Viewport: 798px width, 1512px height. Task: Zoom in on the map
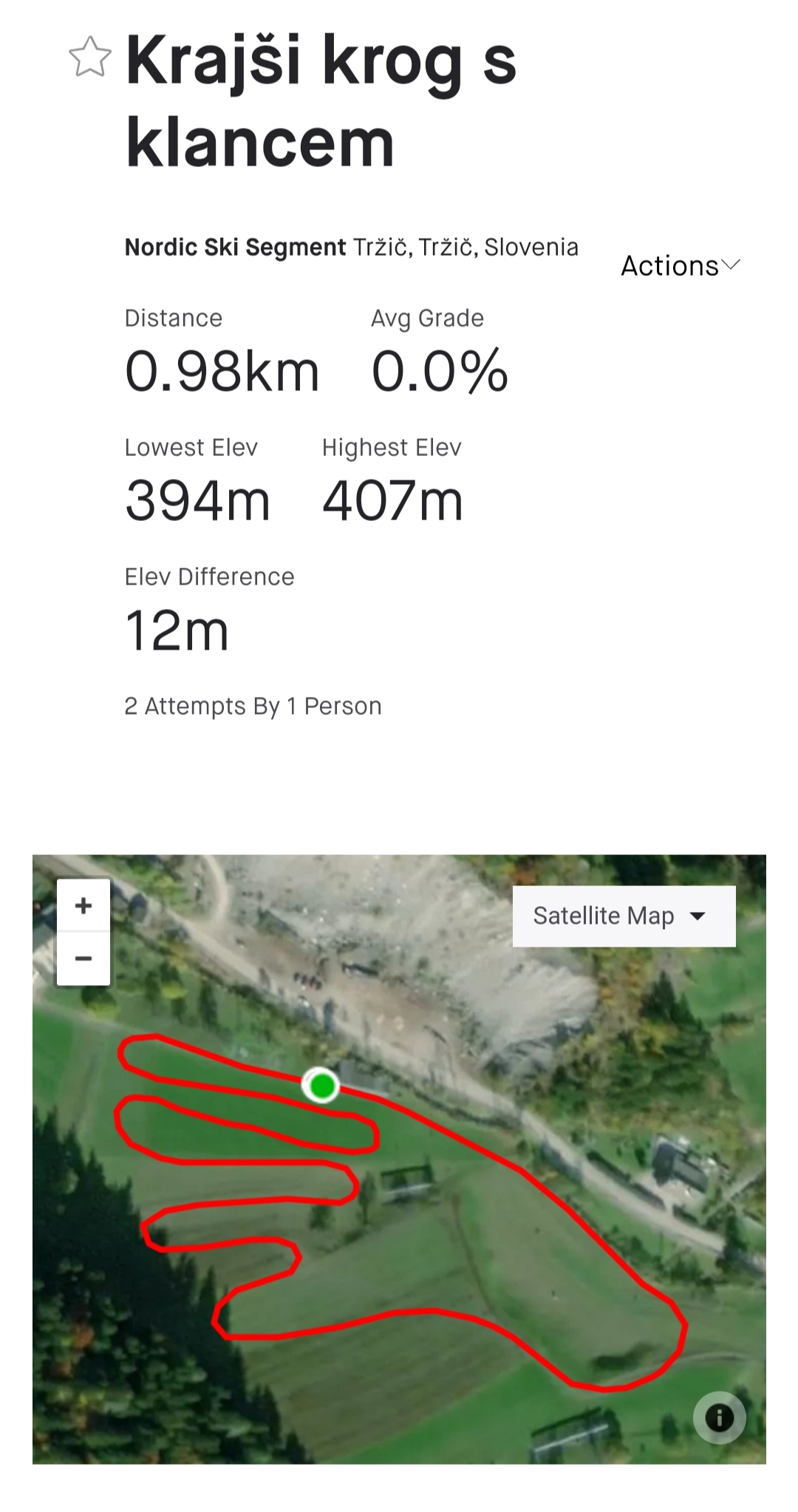coord(83,905)
